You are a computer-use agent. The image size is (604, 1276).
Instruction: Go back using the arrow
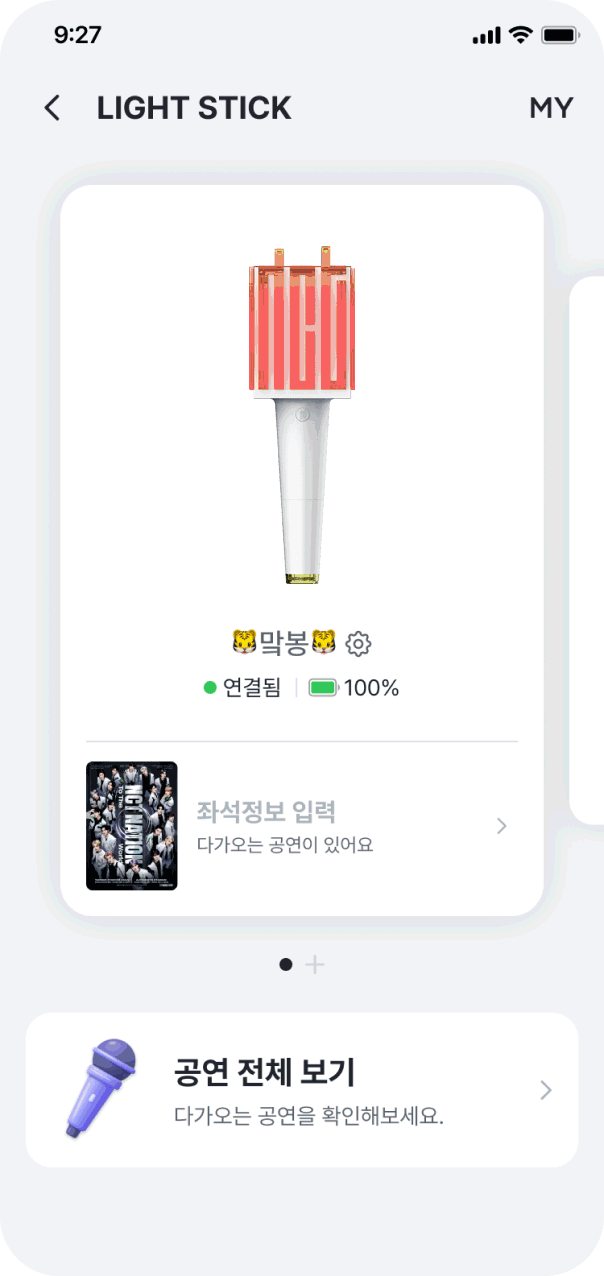(52, 108)
